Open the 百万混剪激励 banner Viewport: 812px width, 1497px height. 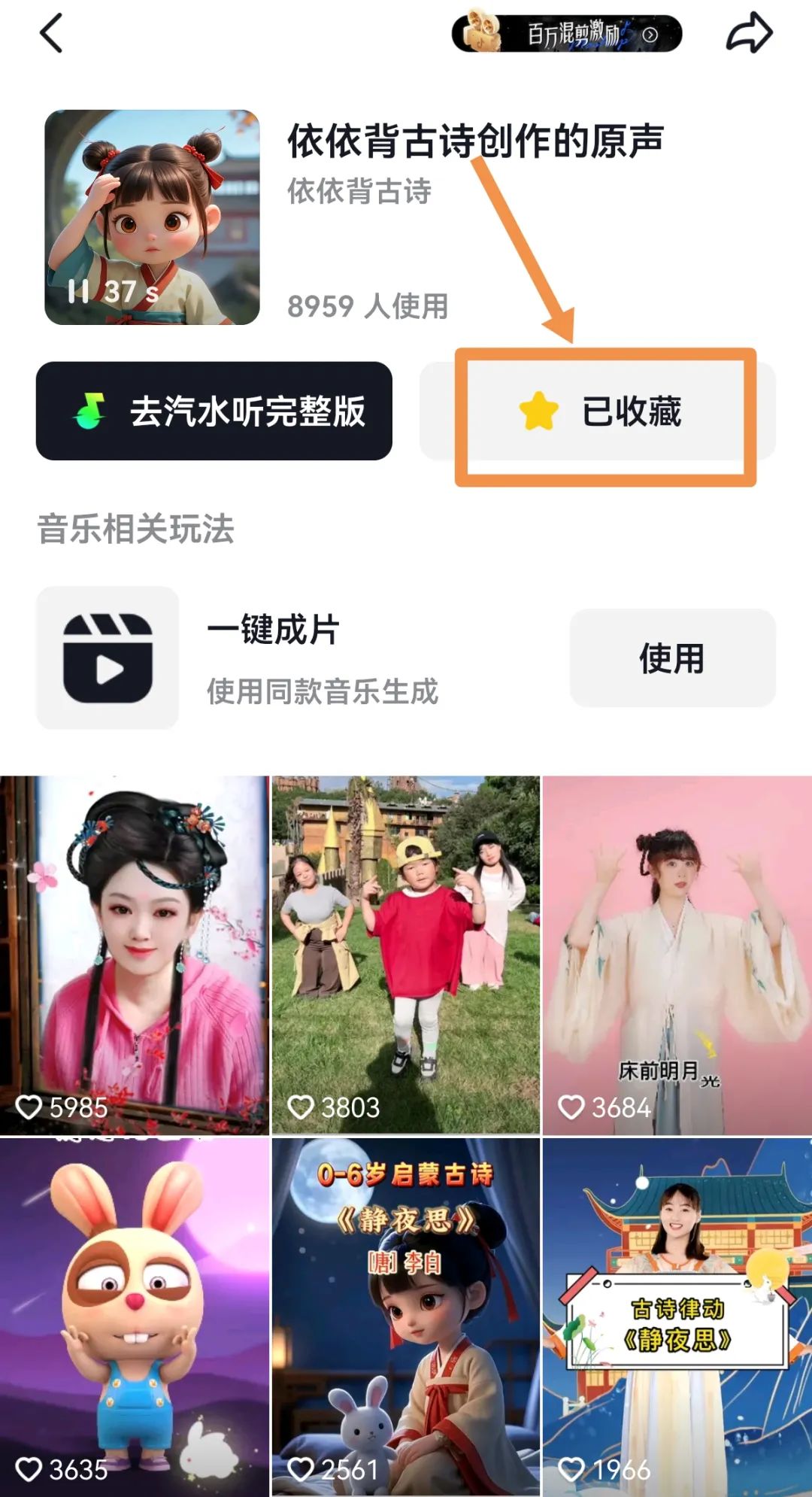(567, 35)
